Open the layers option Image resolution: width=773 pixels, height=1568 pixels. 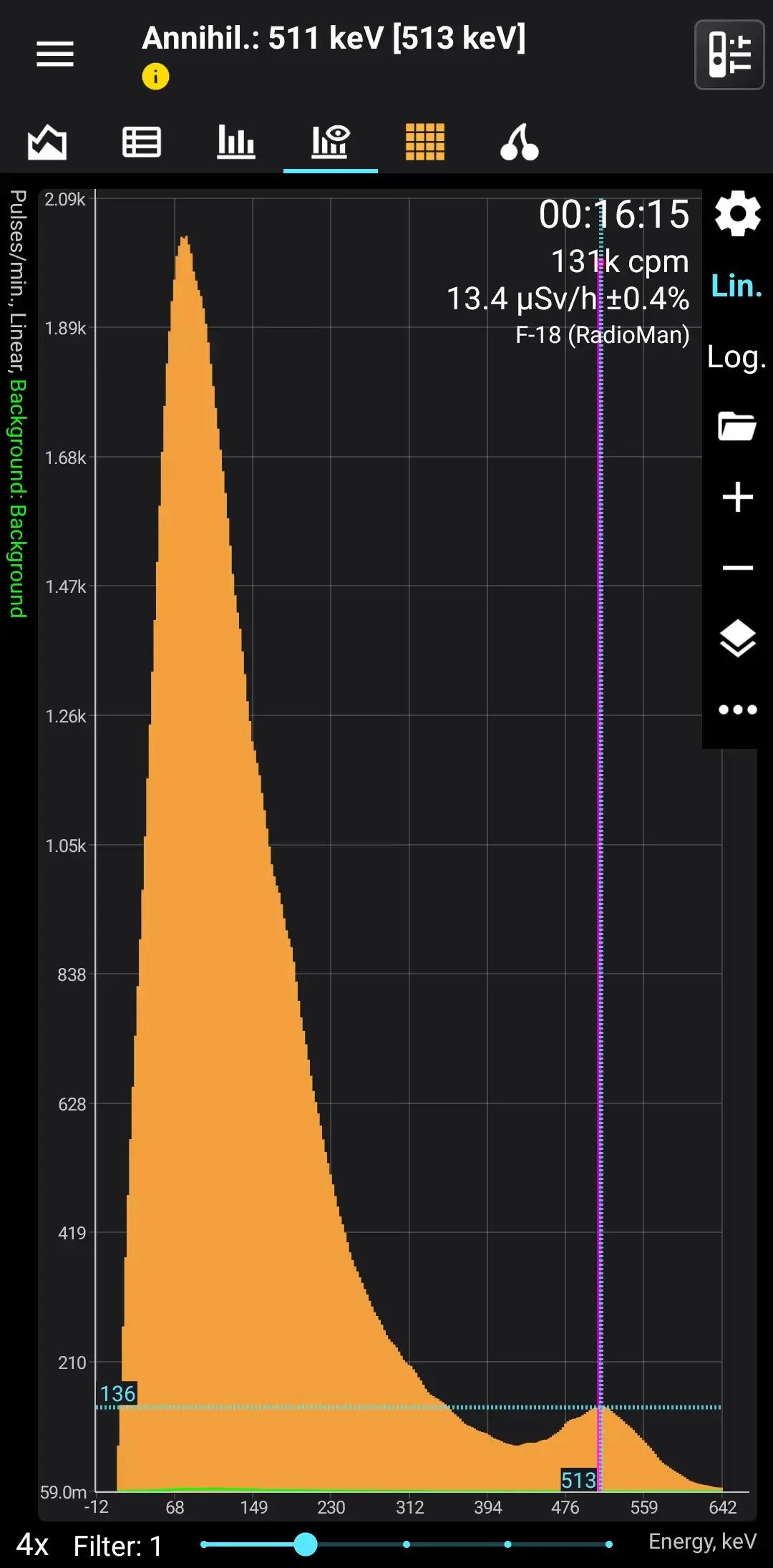pyautogui.click(x=737, y=639)
